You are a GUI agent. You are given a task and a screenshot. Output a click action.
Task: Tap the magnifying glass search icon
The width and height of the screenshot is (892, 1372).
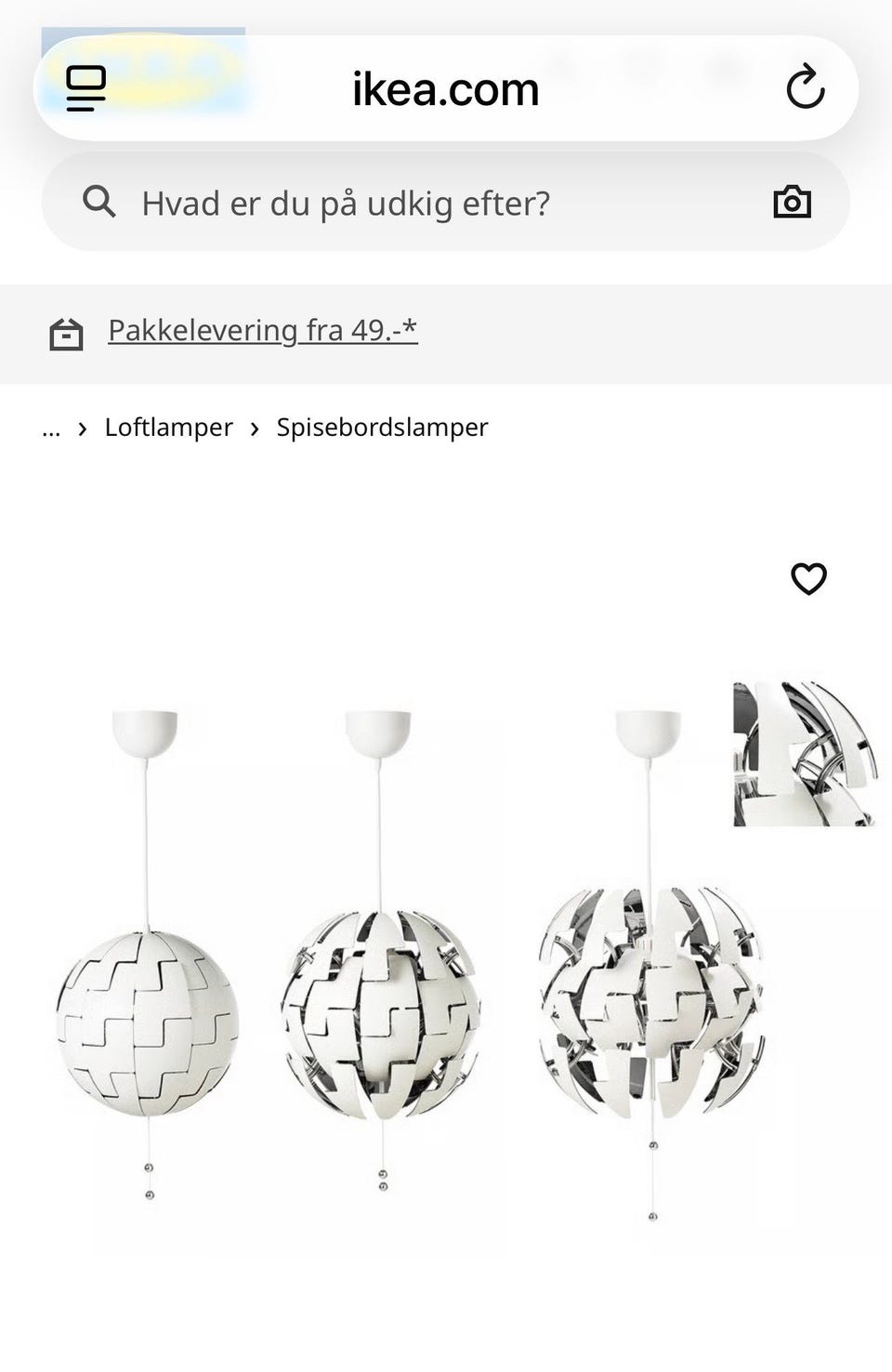pyautogui.click(x=100, y=203)
